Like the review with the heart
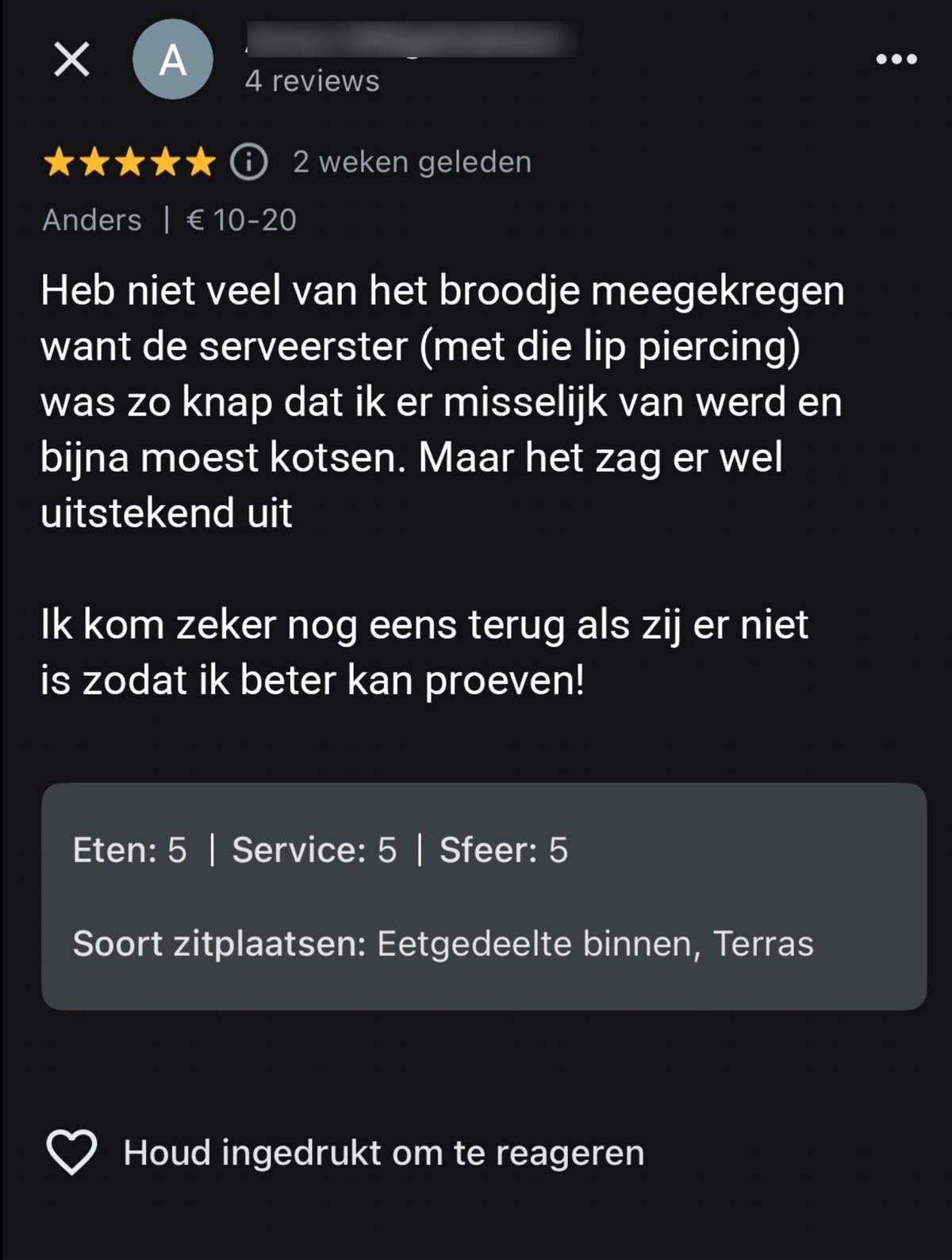Screen dimensions: 952x1260 [72, 1151]
